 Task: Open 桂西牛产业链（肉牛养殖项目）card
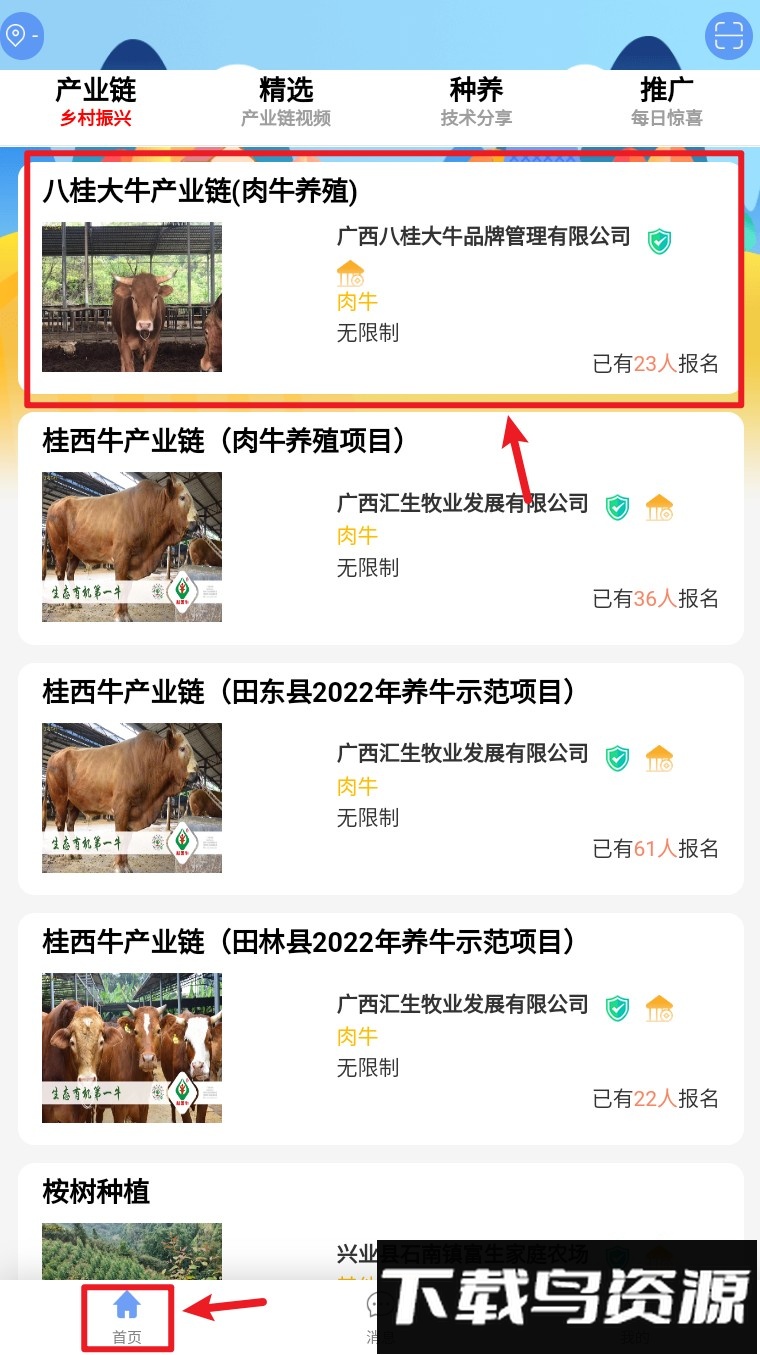pyautogui.click(x=380, y=528)
